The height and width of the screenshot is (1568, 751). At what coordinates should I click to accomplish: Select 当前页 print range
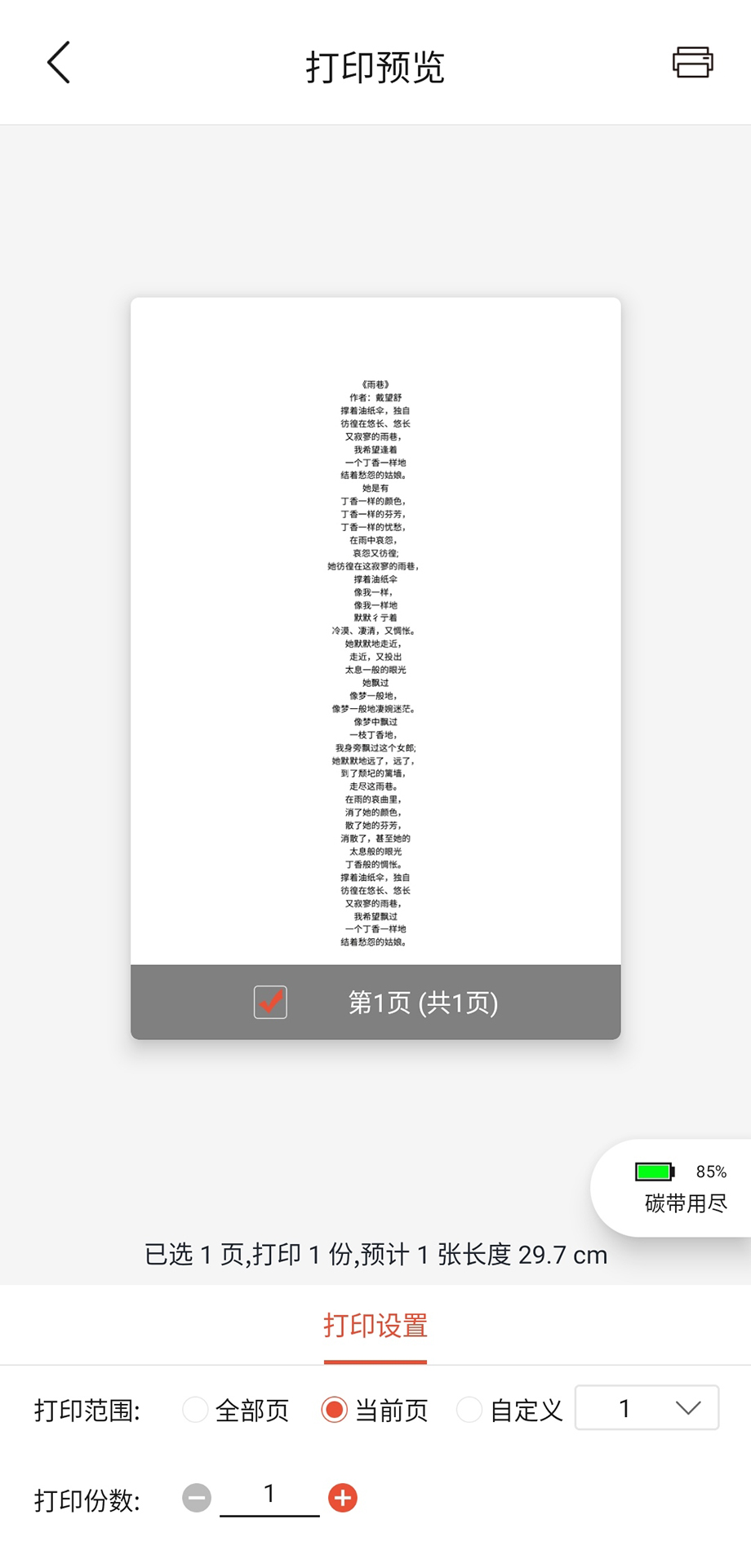tap(335, 1410)
